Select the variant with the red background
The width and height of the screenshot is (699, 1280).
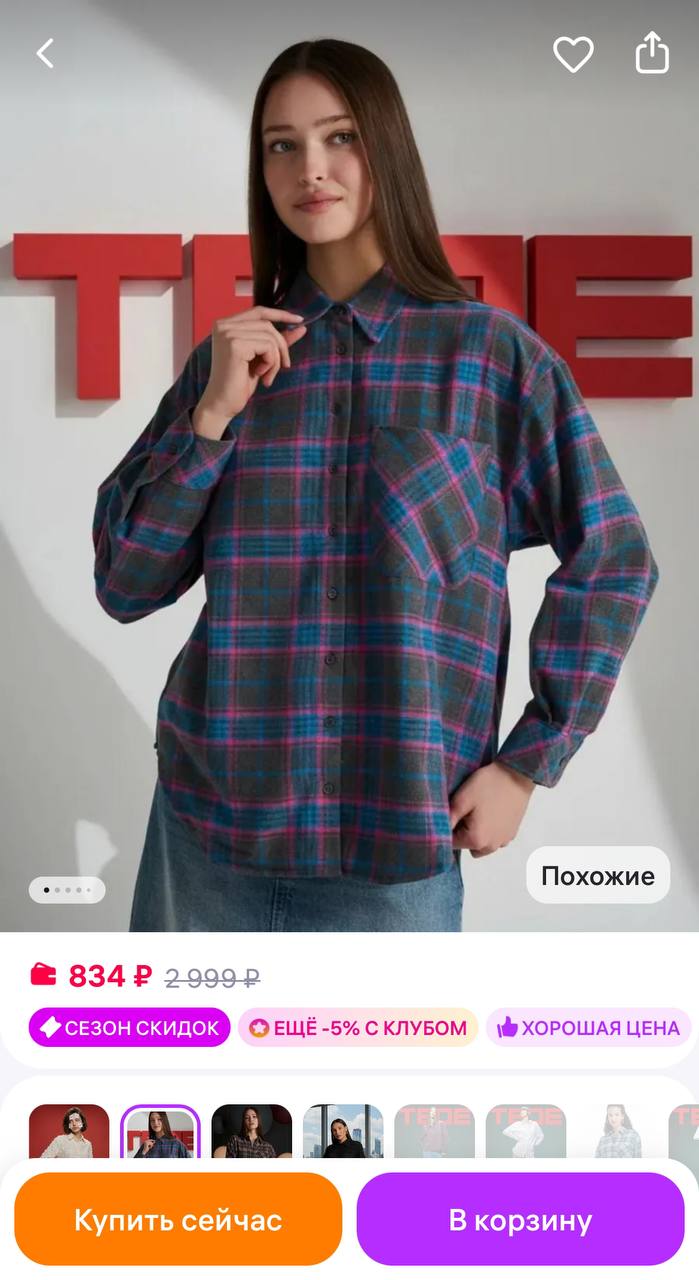[x=69, y=1132]
